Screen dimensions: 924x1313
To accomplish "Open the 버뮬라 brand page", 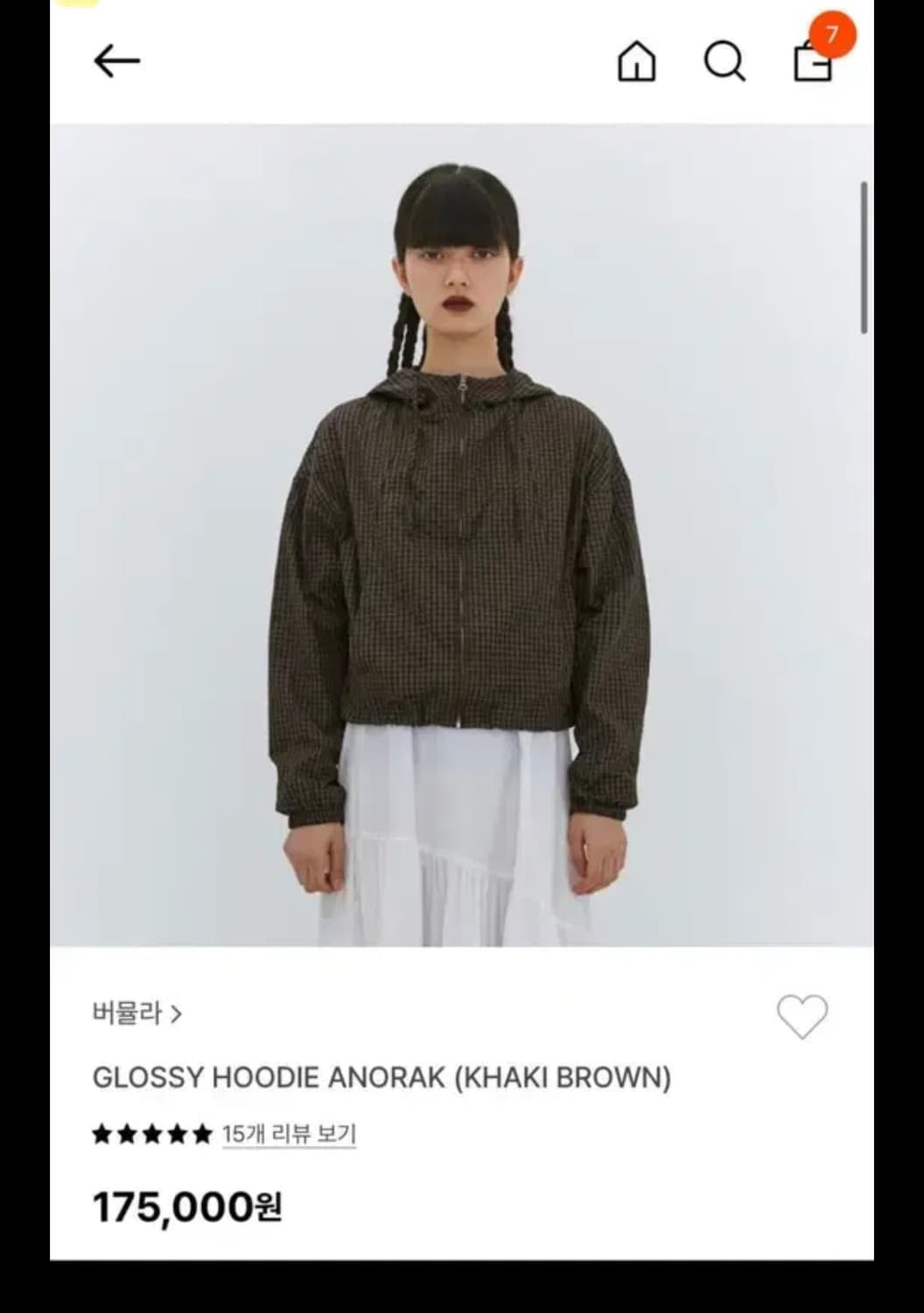I will pos(136,1014).
